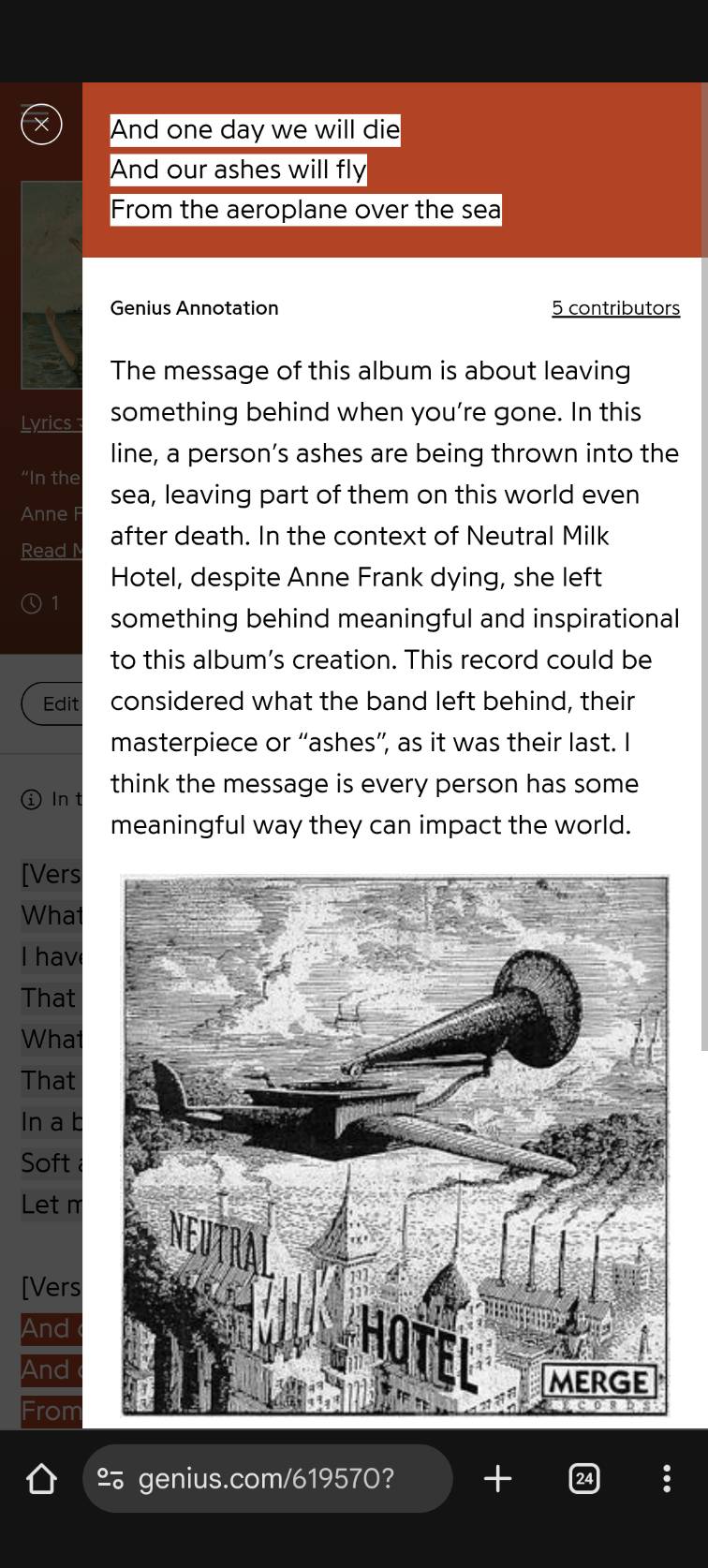Open a new browser tab
This screenshot has width=708, height=1568.
pyautogui.click(x=498, y=1479)
